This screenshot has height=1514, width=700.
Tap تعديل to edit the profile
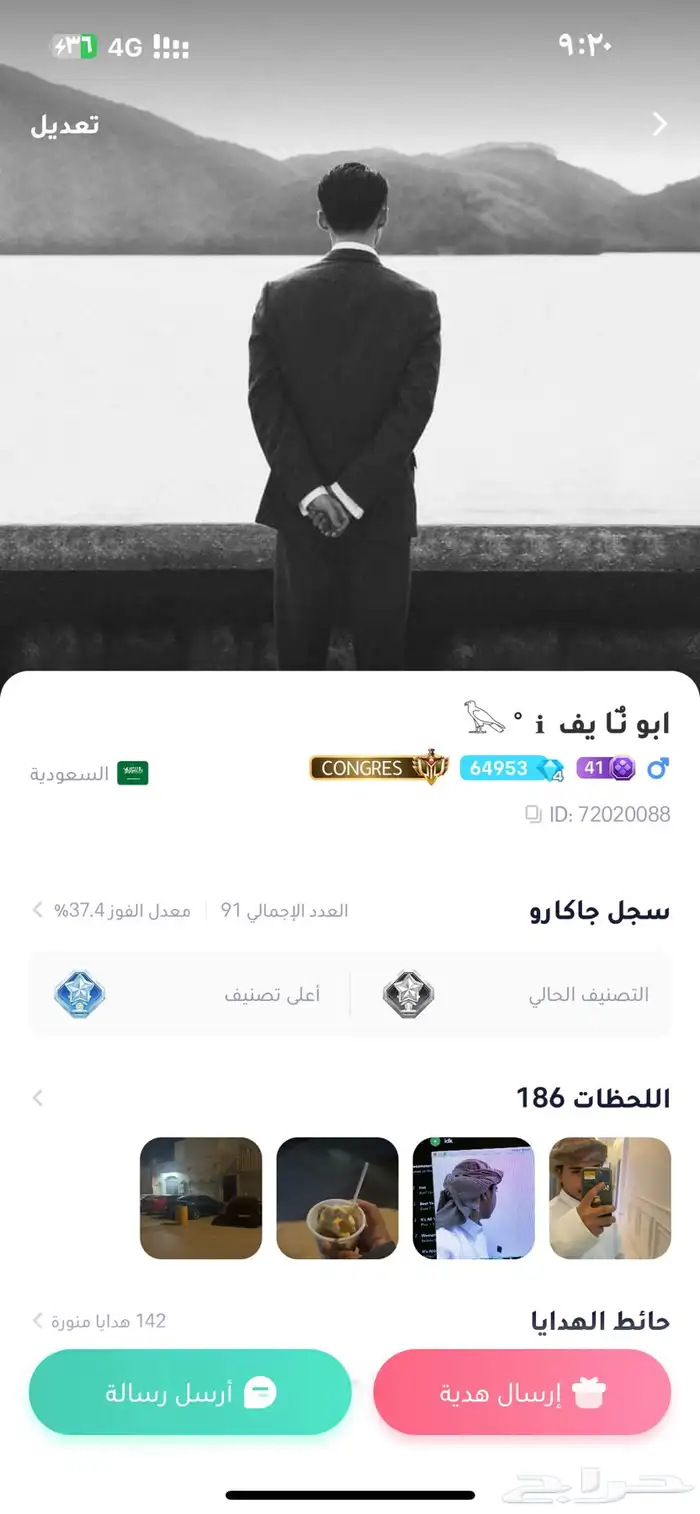(65, 125)
